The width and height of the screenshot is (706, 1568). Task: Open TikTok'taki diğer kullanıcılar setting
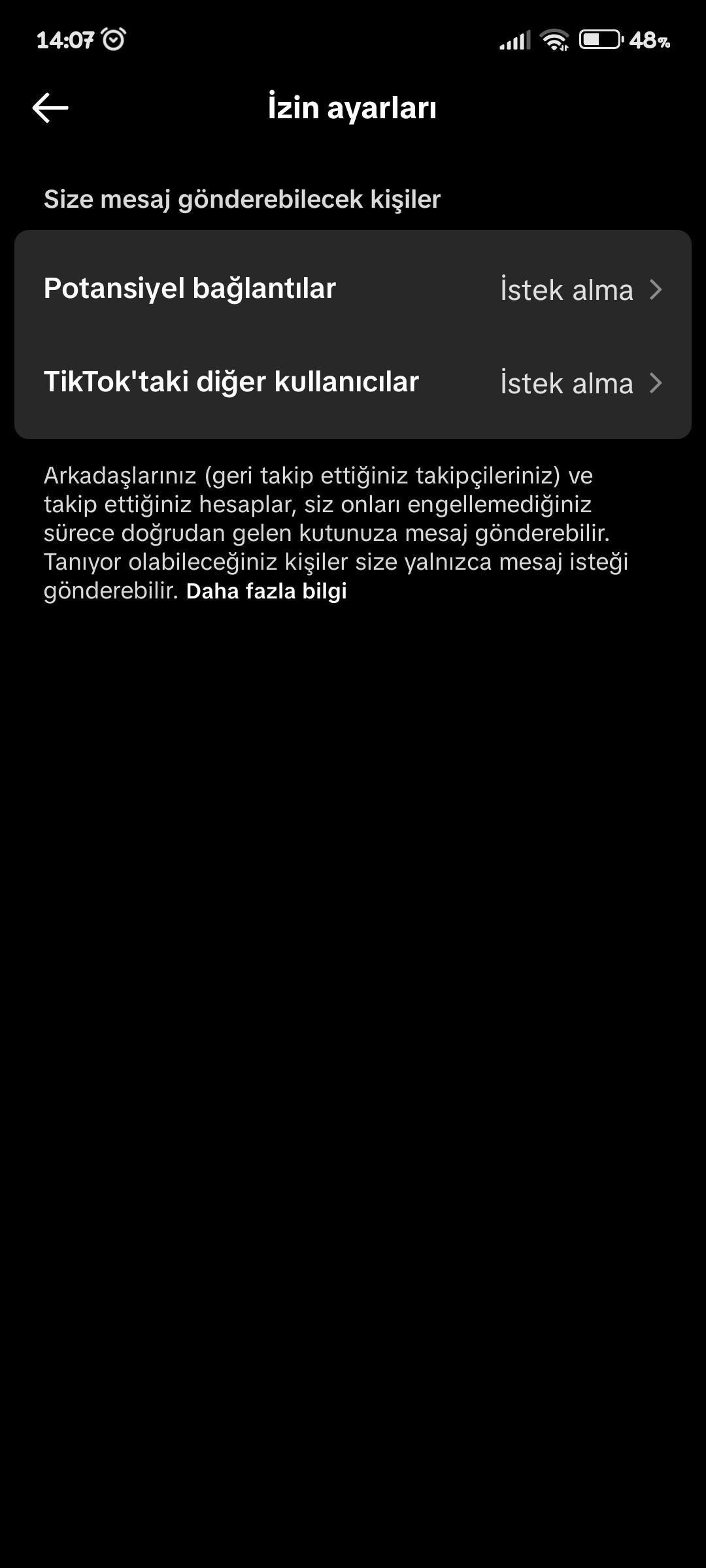[353, 382]
